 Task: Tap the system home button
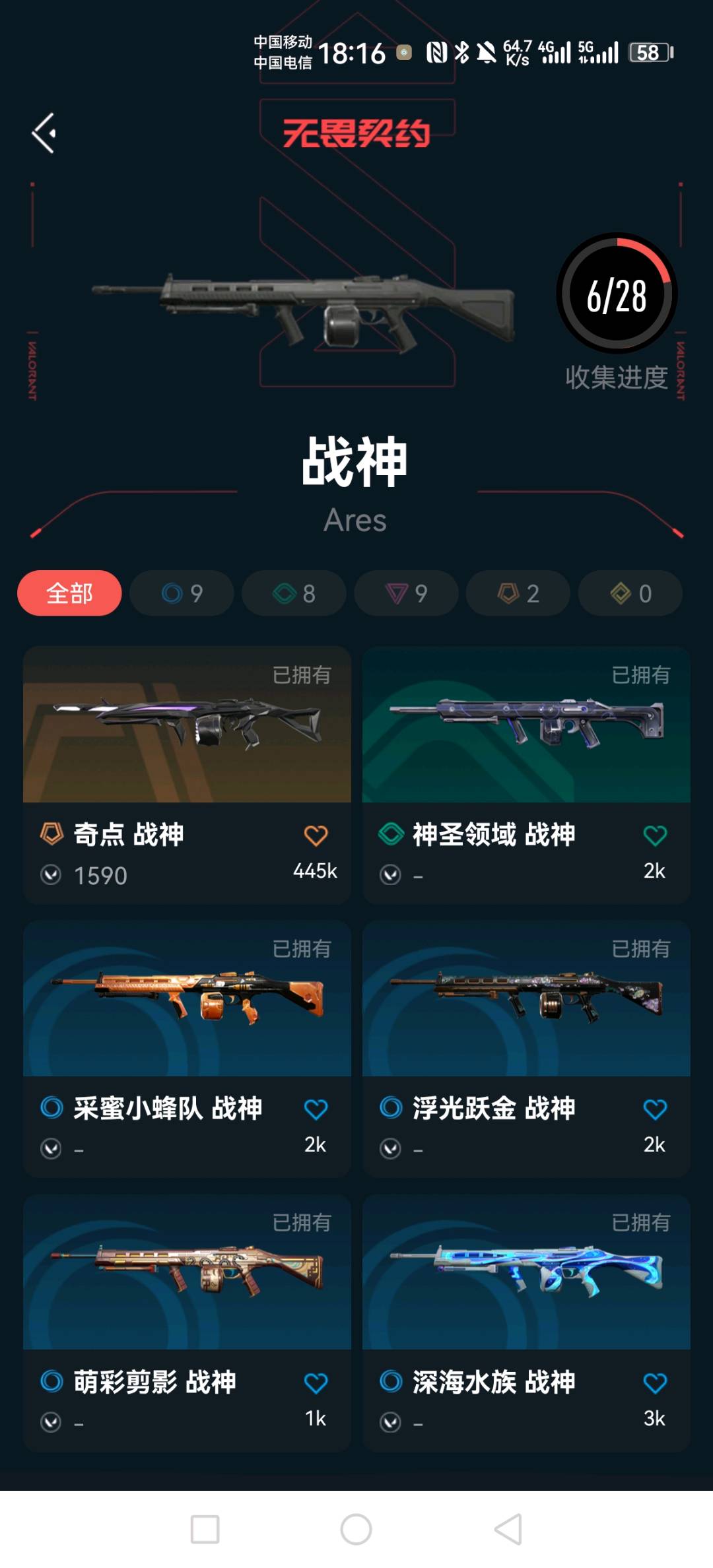click(x=356, y=1529)
